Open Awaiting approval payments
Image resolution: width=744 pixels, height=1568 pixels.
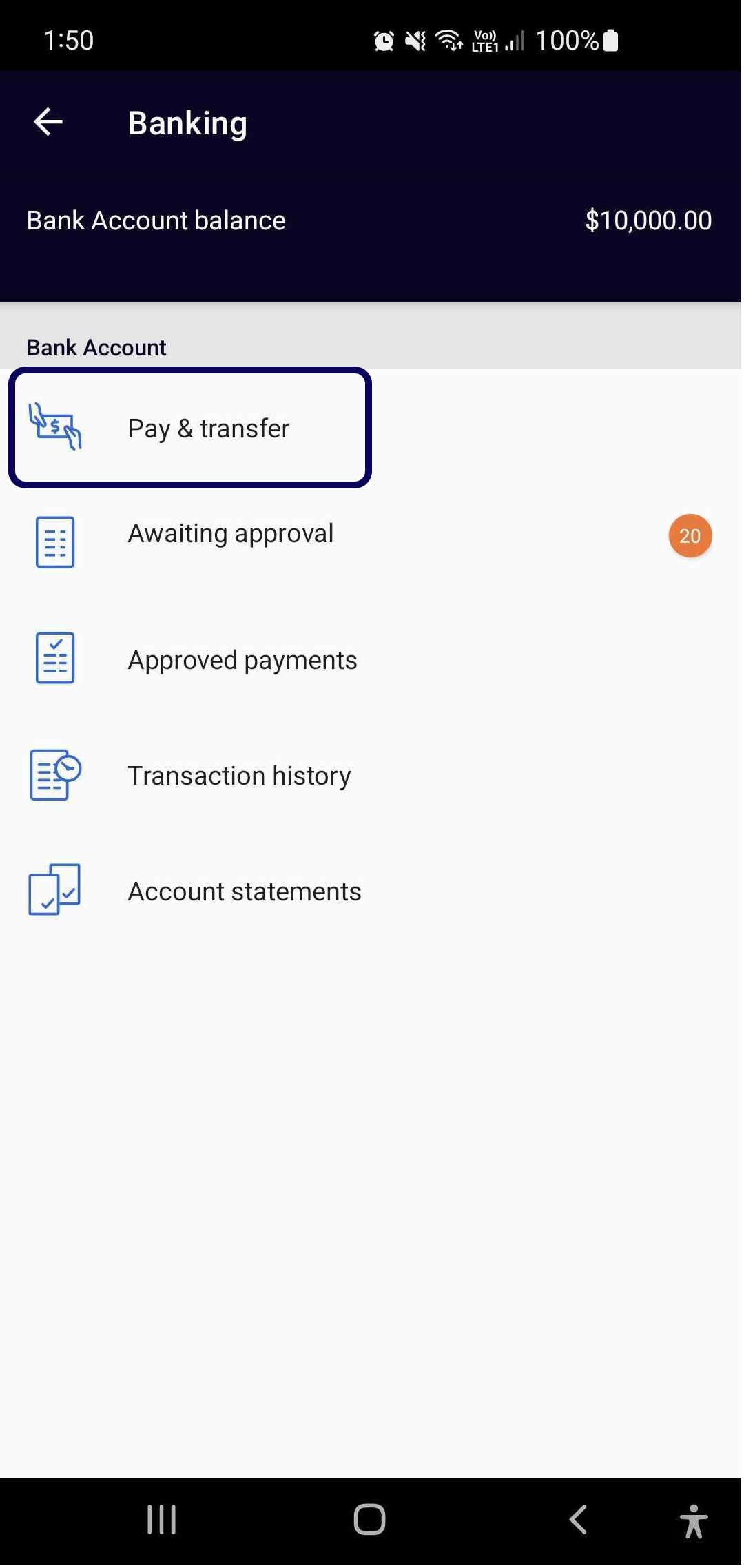coord(231,535)
